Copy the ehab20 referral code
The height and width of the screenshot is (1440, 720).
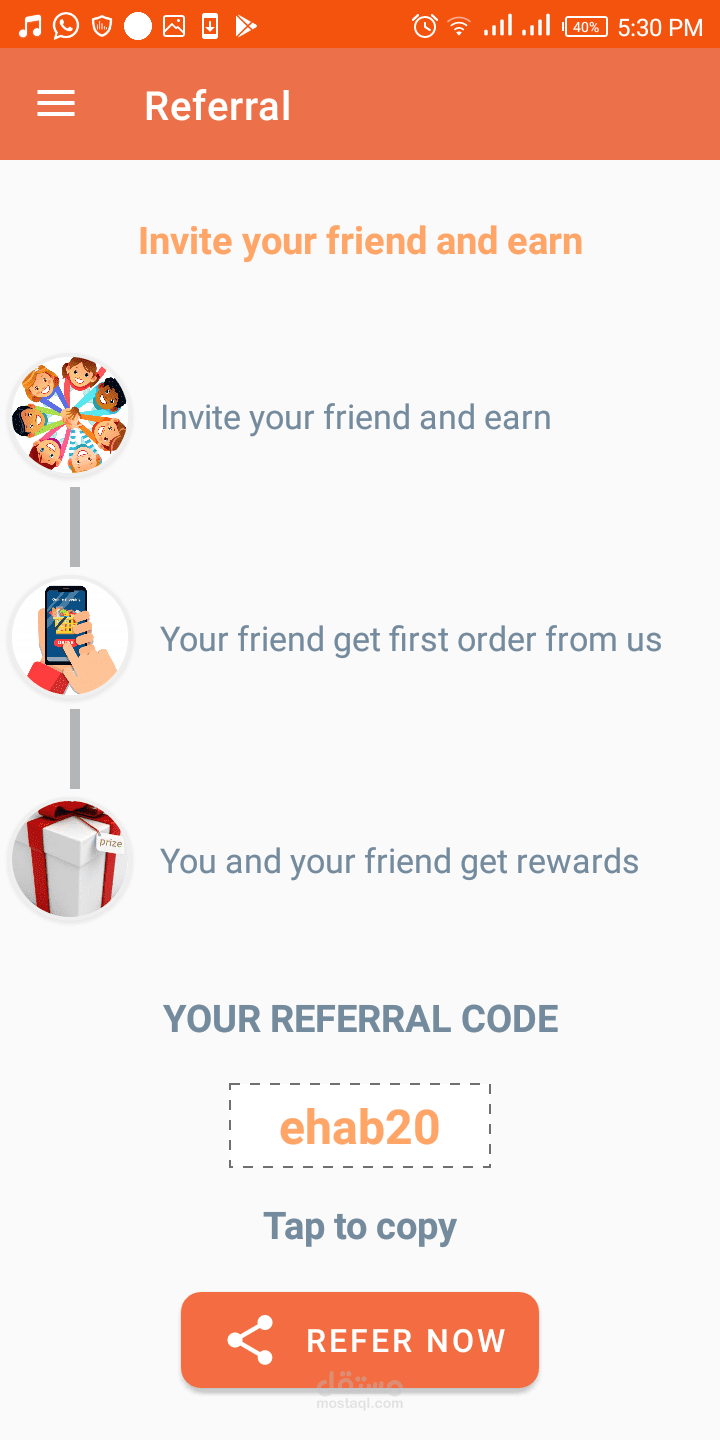[x=360, y=1127]
